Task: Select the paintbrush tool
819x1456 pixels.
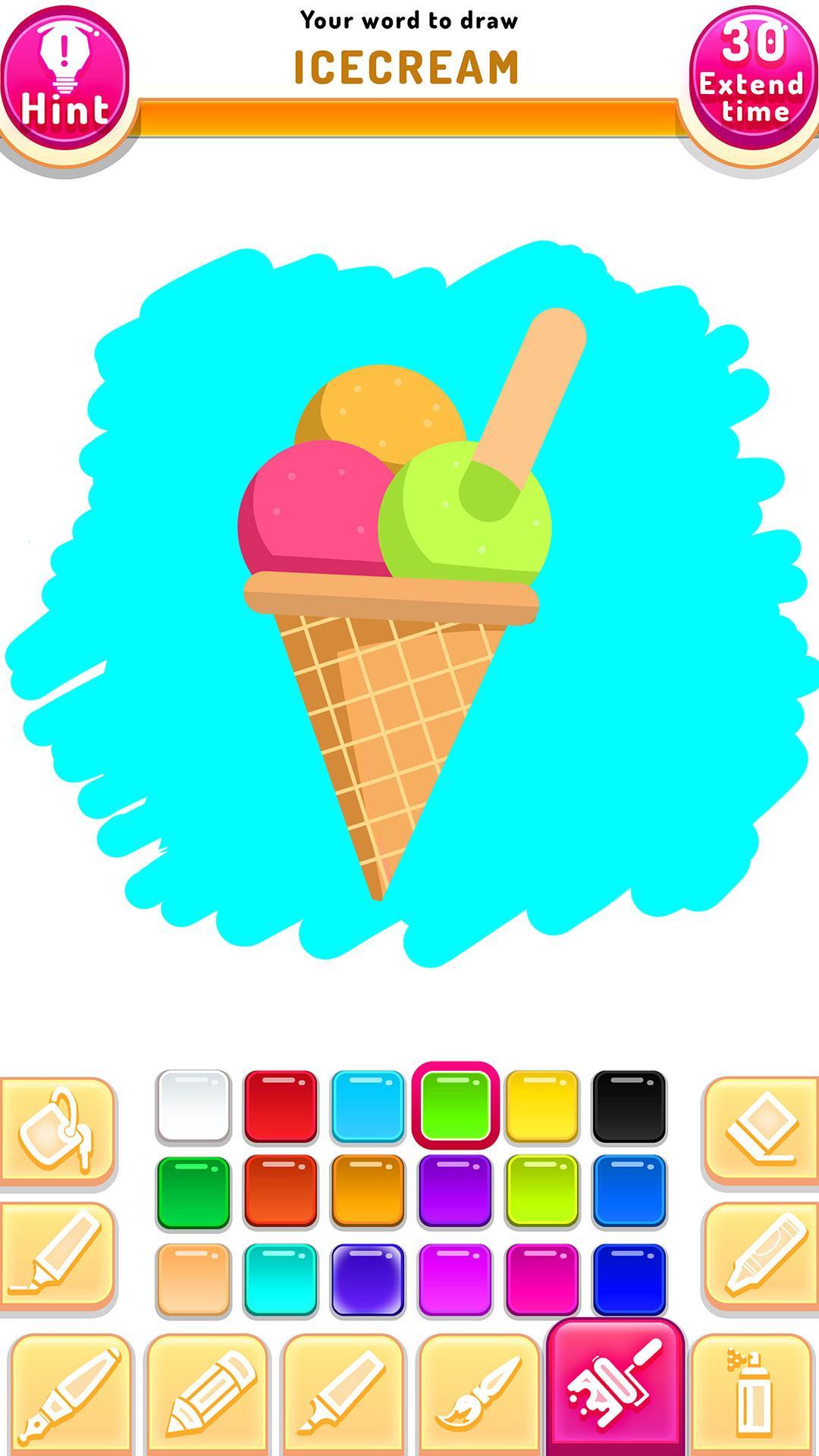Action: click(478, 1395)
